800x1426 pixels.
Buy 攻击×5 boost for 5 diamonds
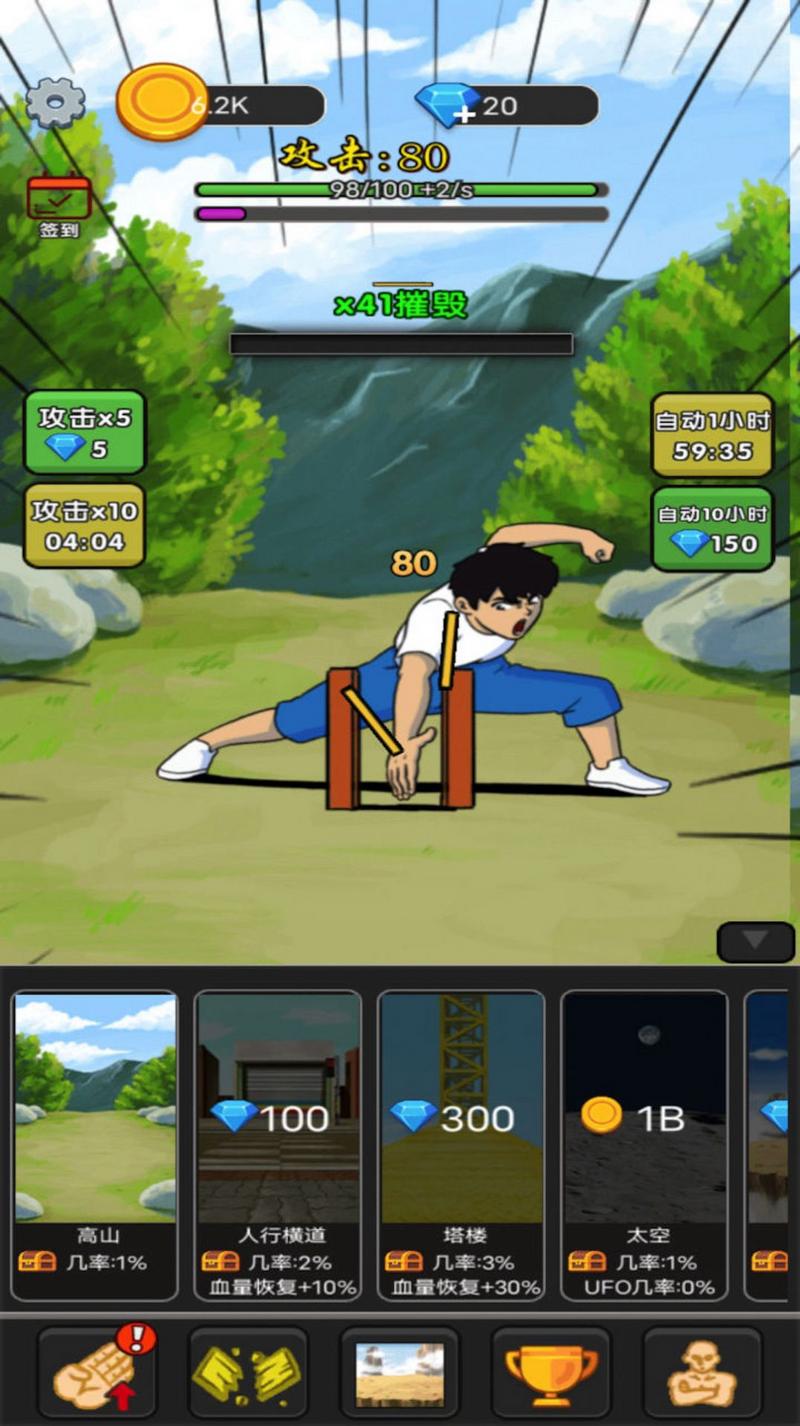[x=85, y=432]
